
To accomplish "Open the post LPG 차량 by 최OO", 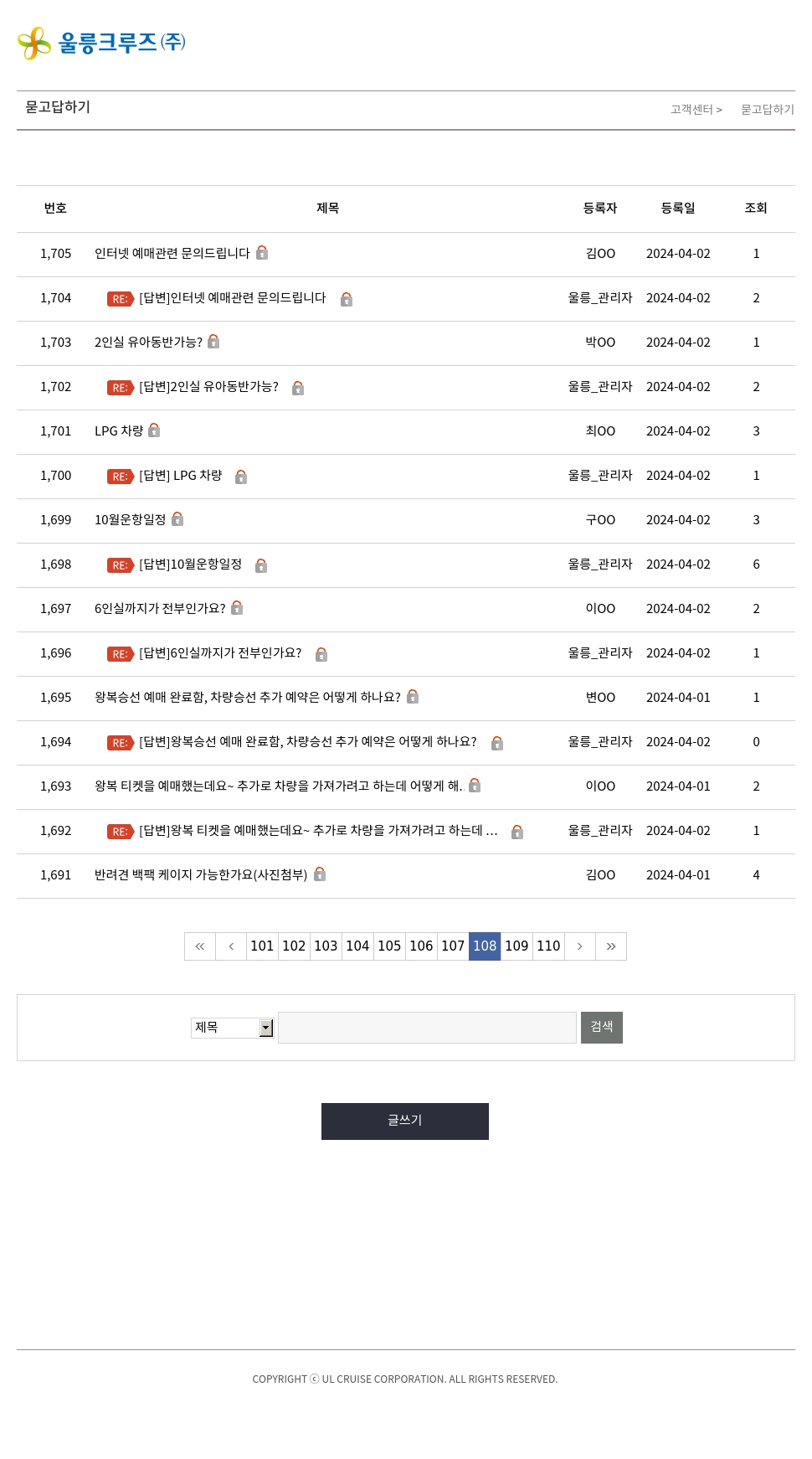I will pyautogui.click(x=119, y=430).
